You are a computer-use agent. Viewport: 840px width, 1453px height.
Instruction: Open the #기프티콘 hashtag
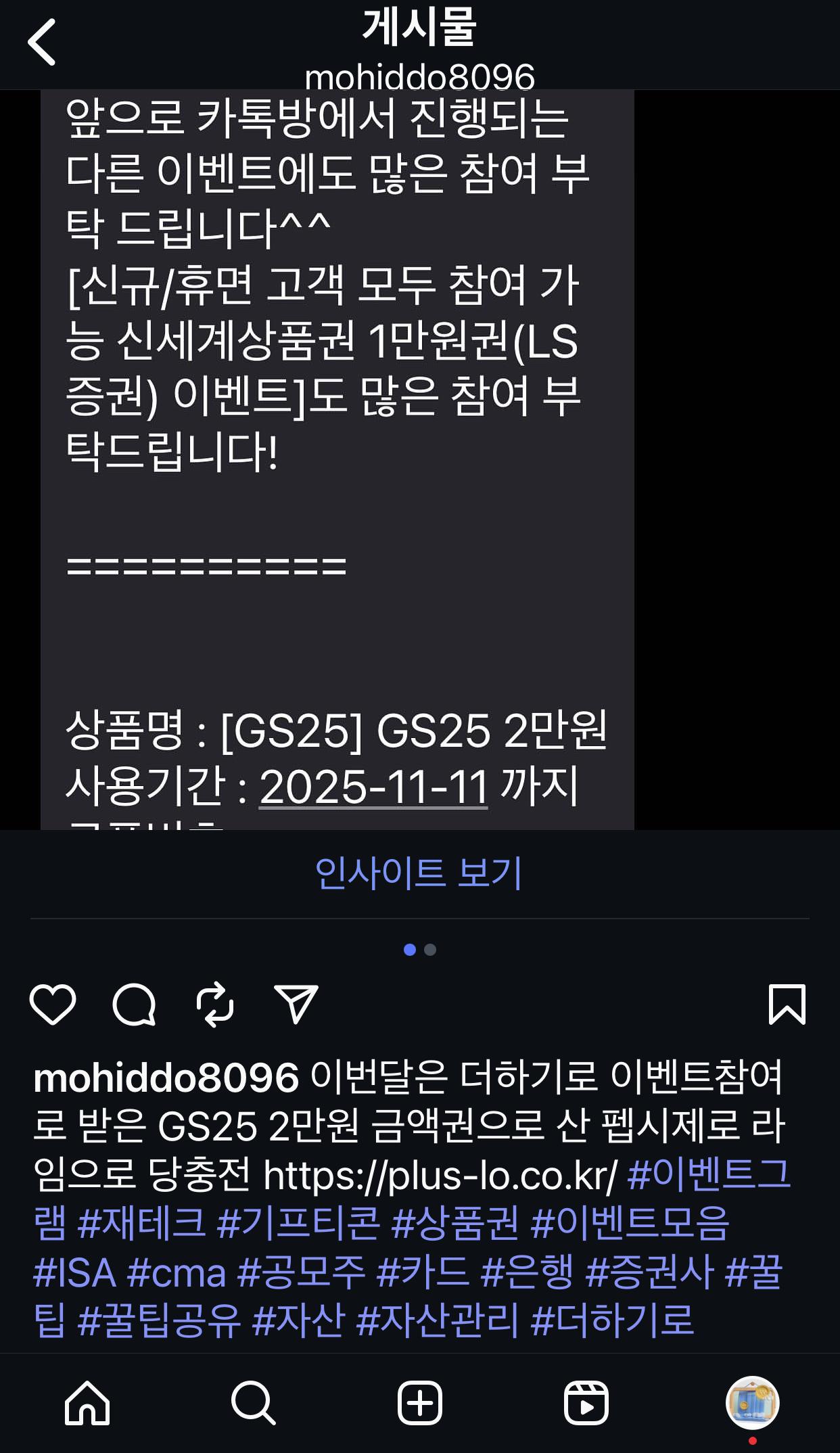pos(298,1223)
